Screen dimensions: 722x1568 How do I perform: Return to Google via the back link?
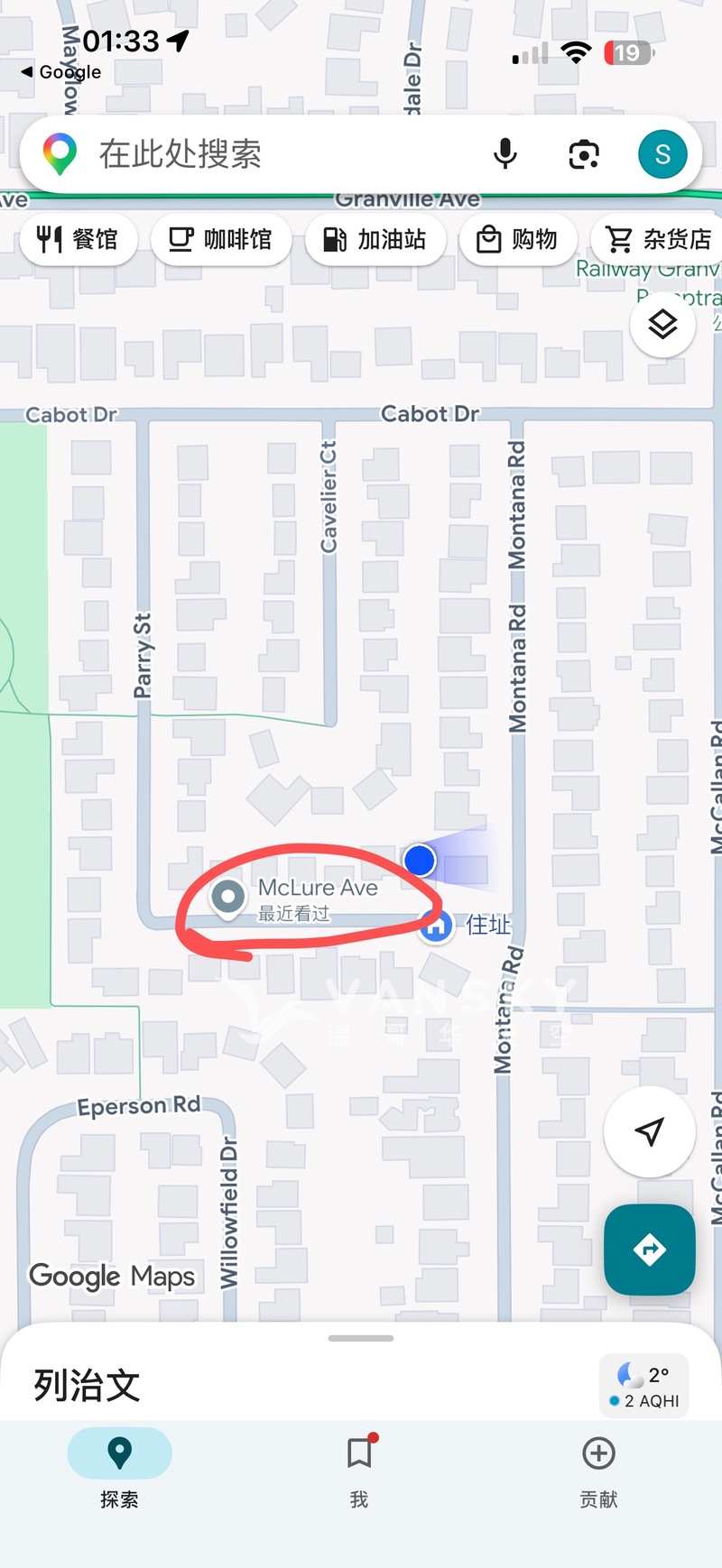[61, 72]
